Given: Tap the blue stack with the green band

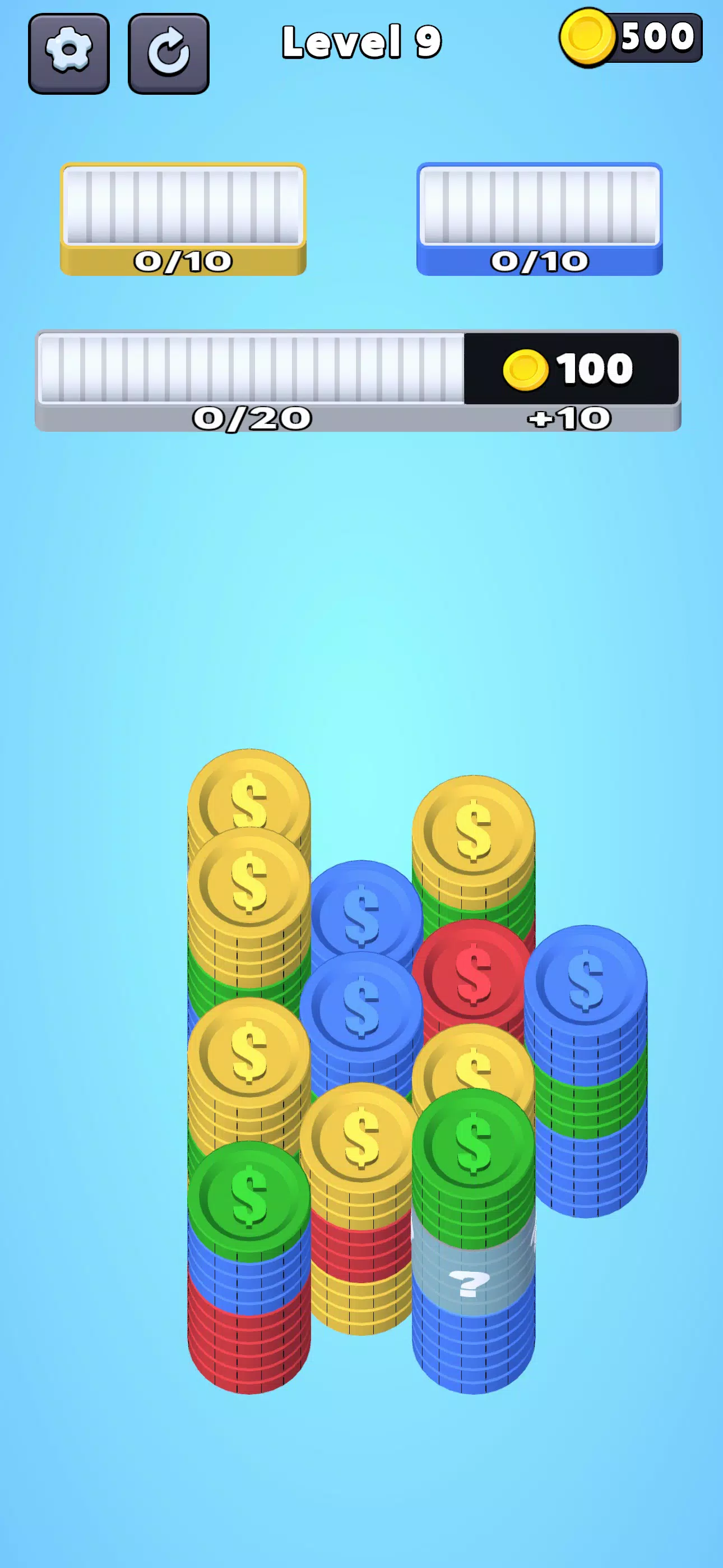Looking at the screenshot, I should point(586,1071).
